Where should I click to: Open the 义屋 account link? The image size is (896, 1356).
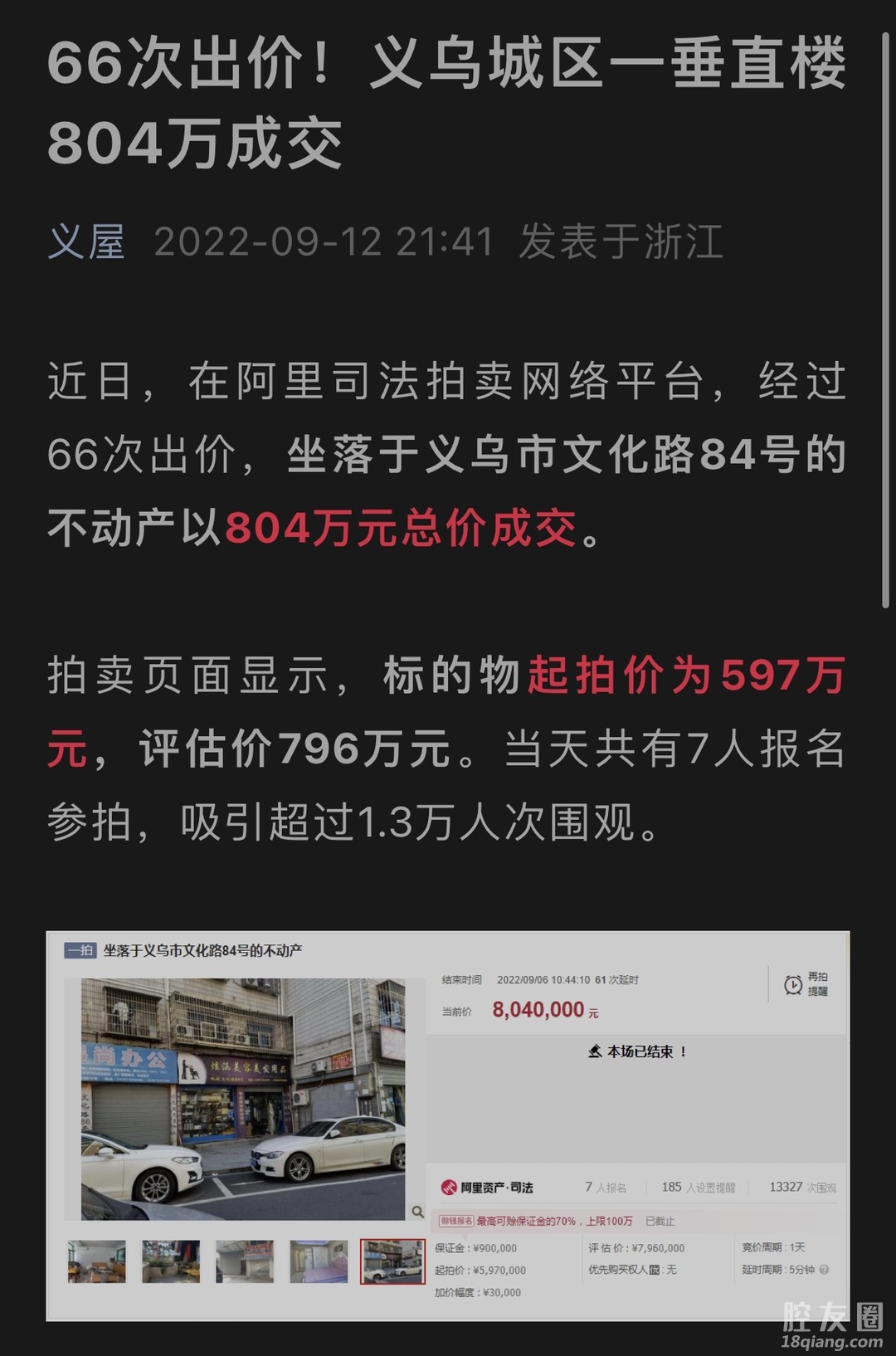[x=86, y=241]
